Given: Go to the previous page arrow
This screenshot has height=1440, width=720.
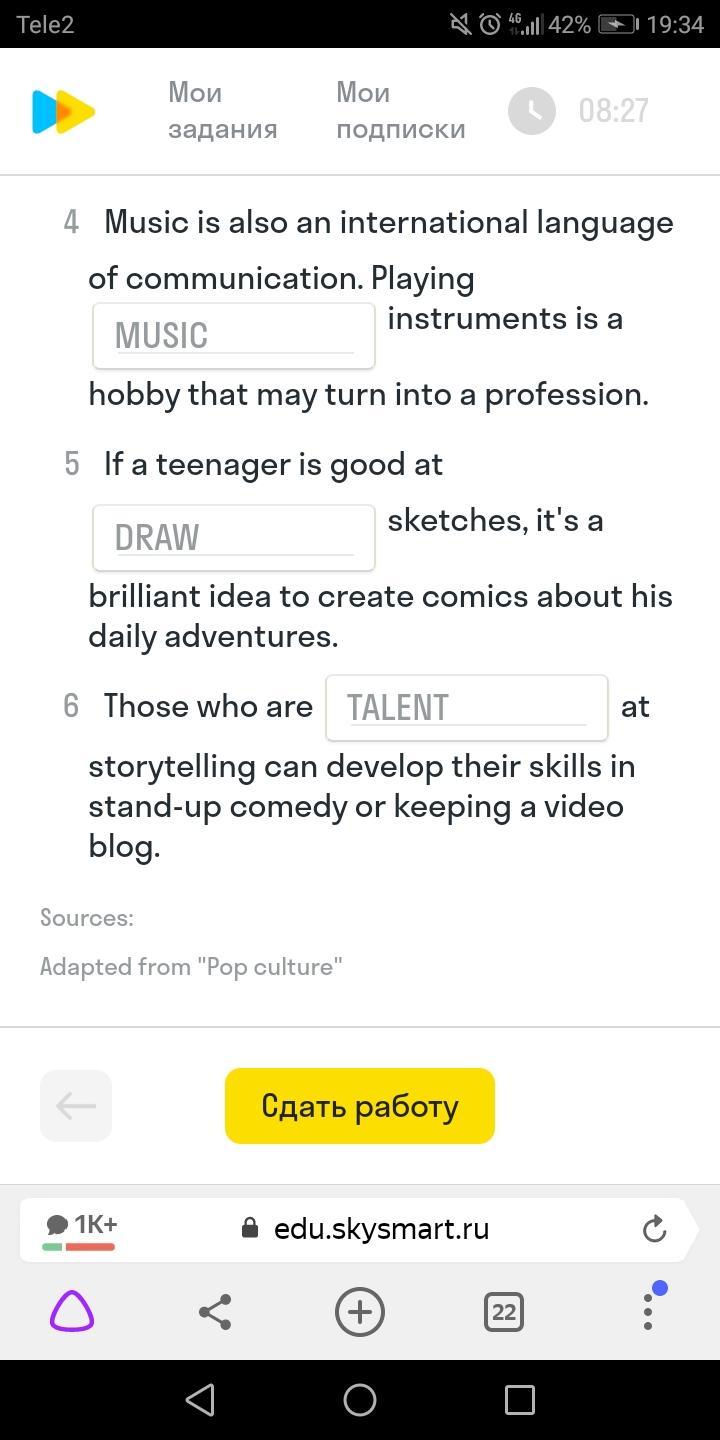Looking at the screenshot, I should 76,1106.
